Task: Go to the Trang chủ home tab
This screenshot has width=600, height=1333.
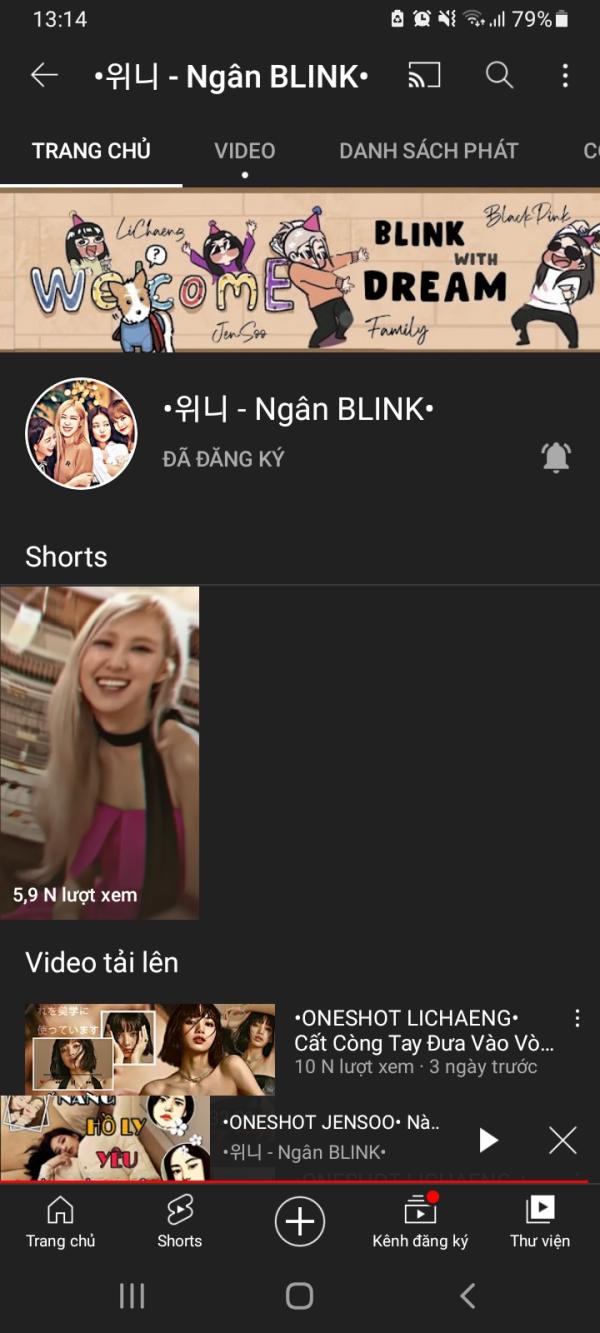Action: point(60,1222)
